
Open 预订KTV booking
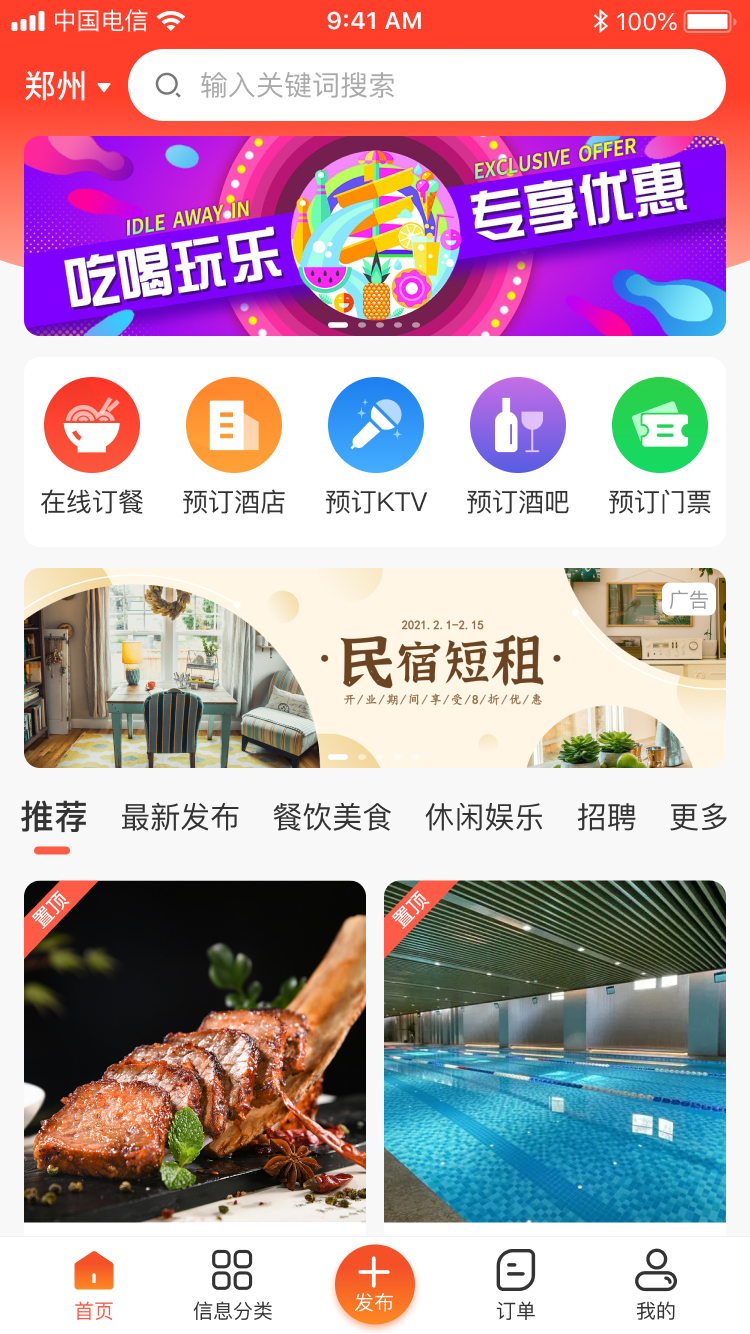pos(376,447)
